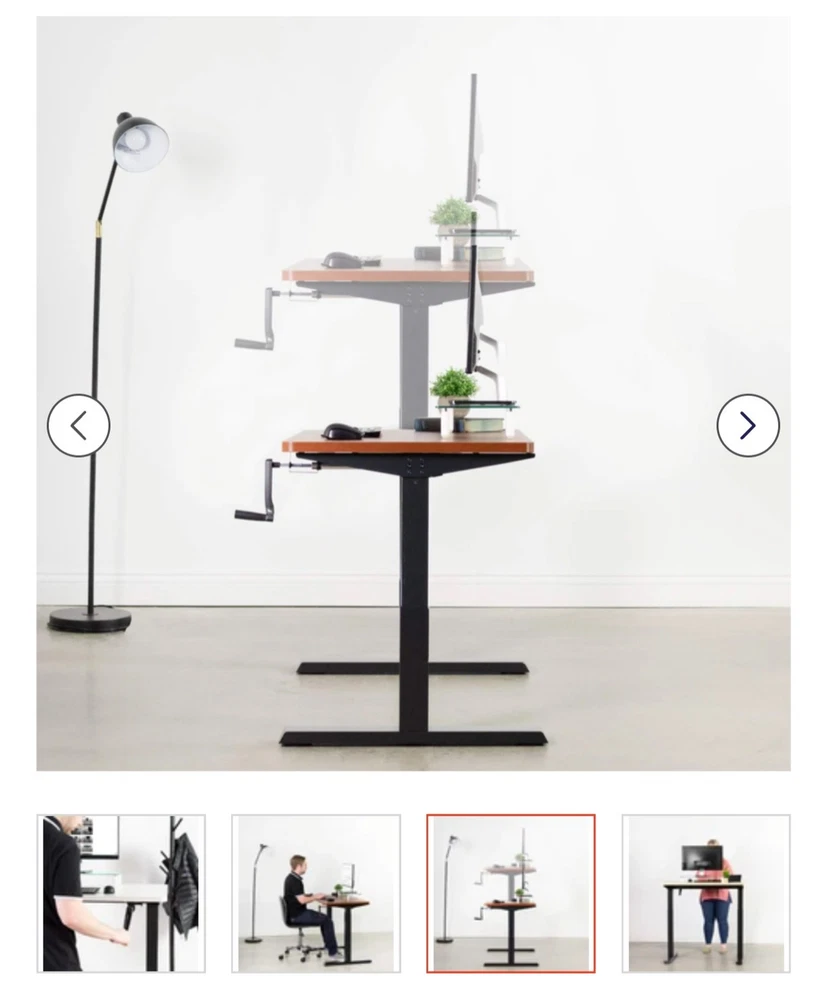Choose the thumbnail of the person standing at the desk

tap(706, 893)
